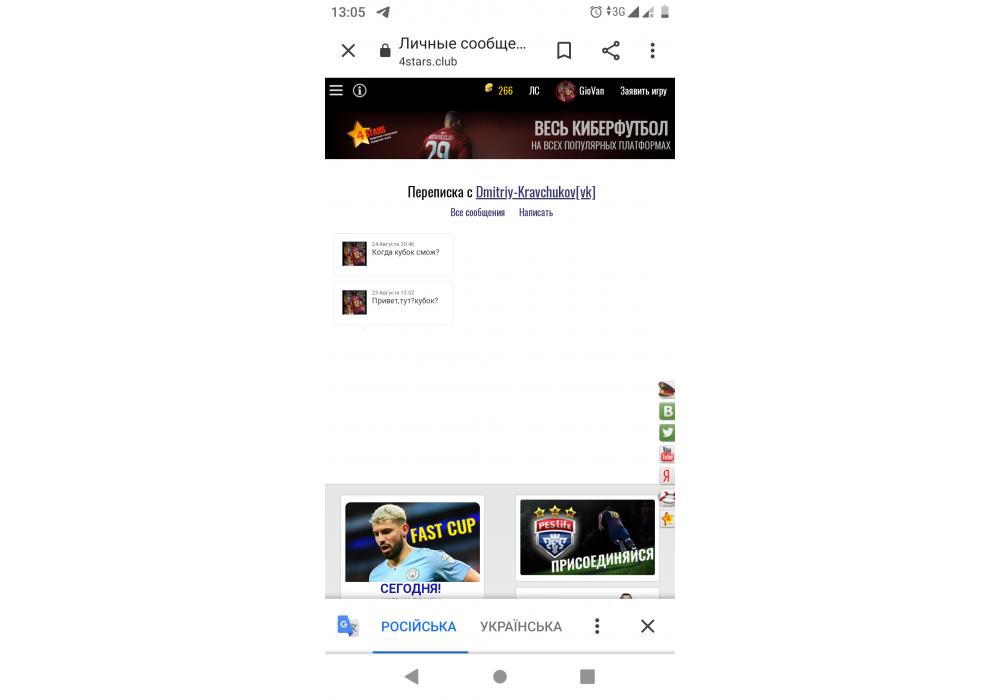Bookmark this page
This screenshot has width=1000, height=700.
coord(564,51)
